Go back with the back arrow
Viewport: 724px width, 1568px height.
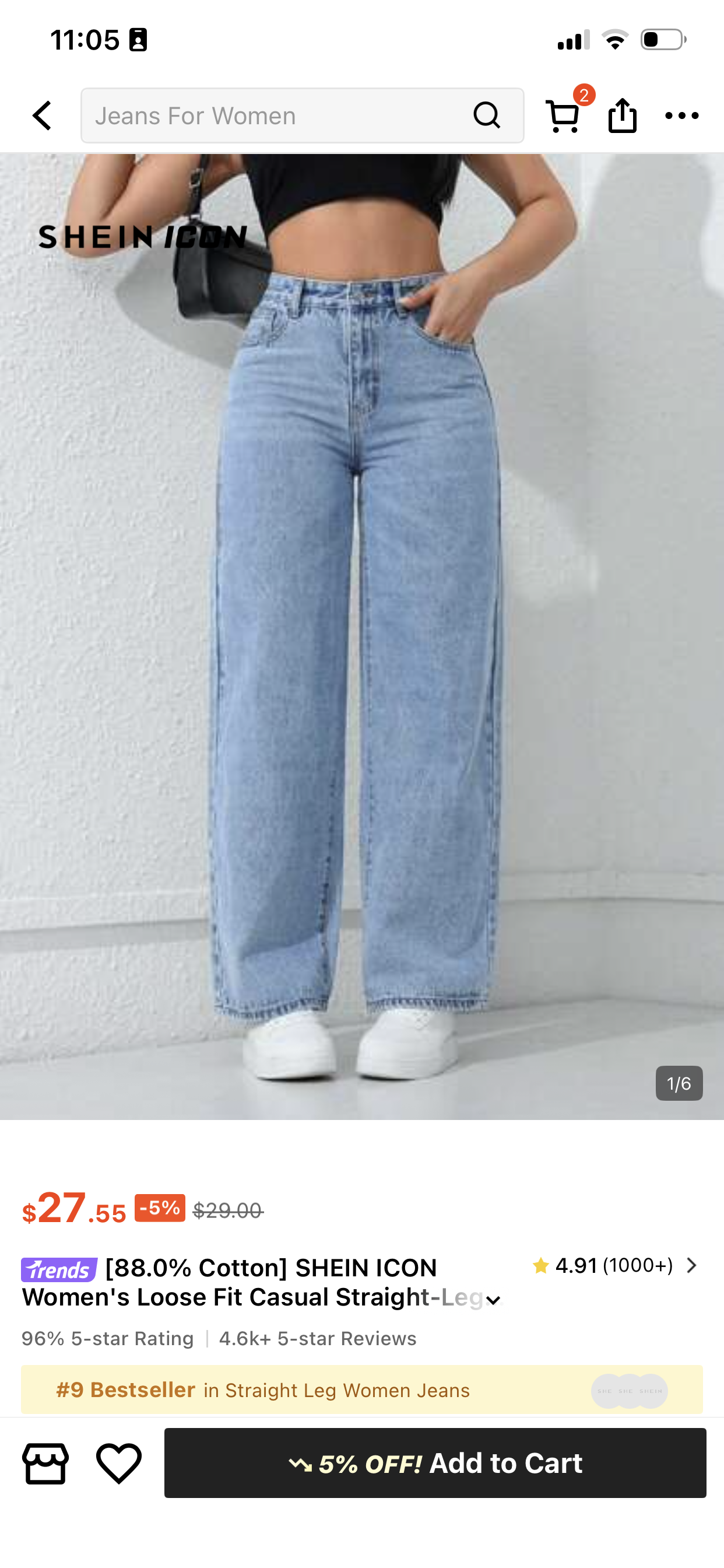coord(41,116)
